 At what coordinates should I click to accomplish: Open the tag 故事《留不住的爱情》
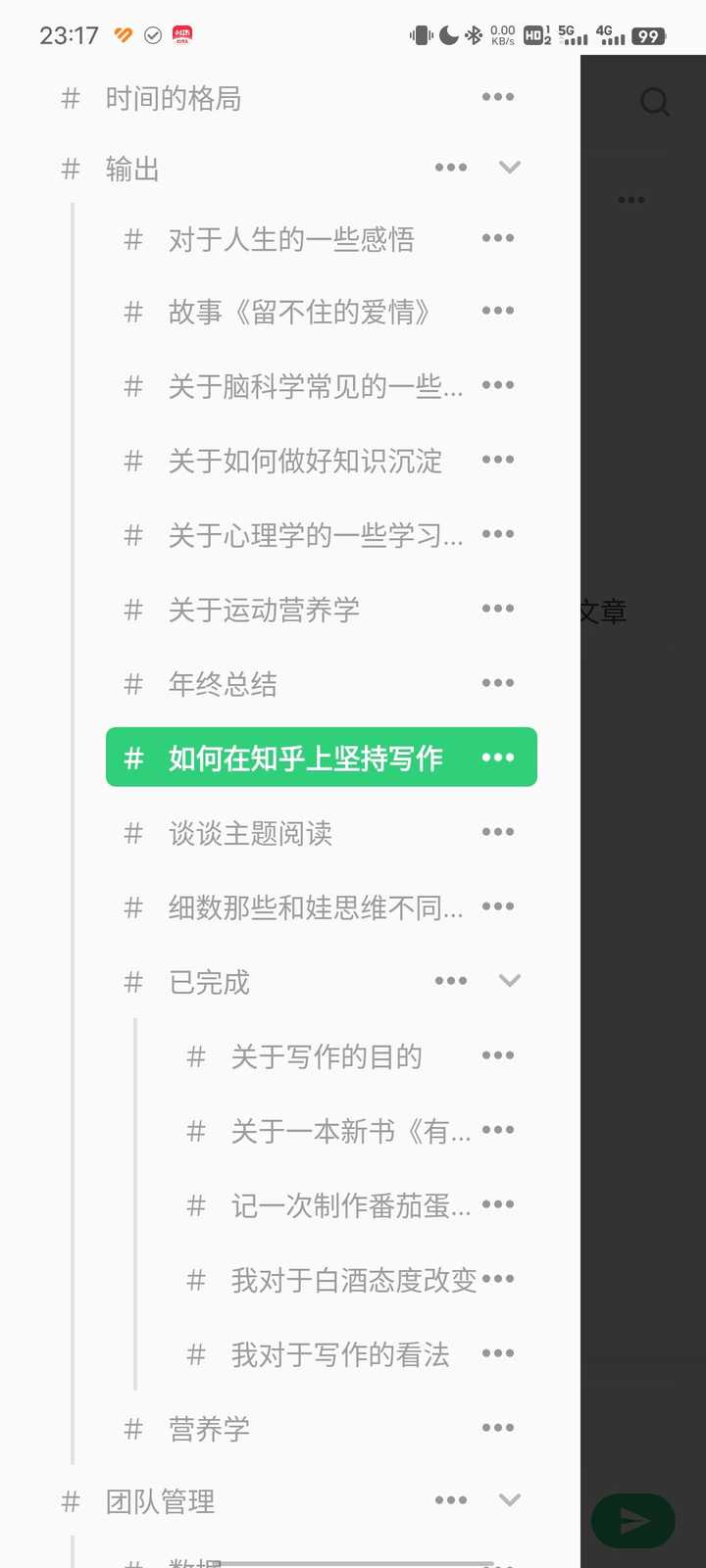pos(299,312)
